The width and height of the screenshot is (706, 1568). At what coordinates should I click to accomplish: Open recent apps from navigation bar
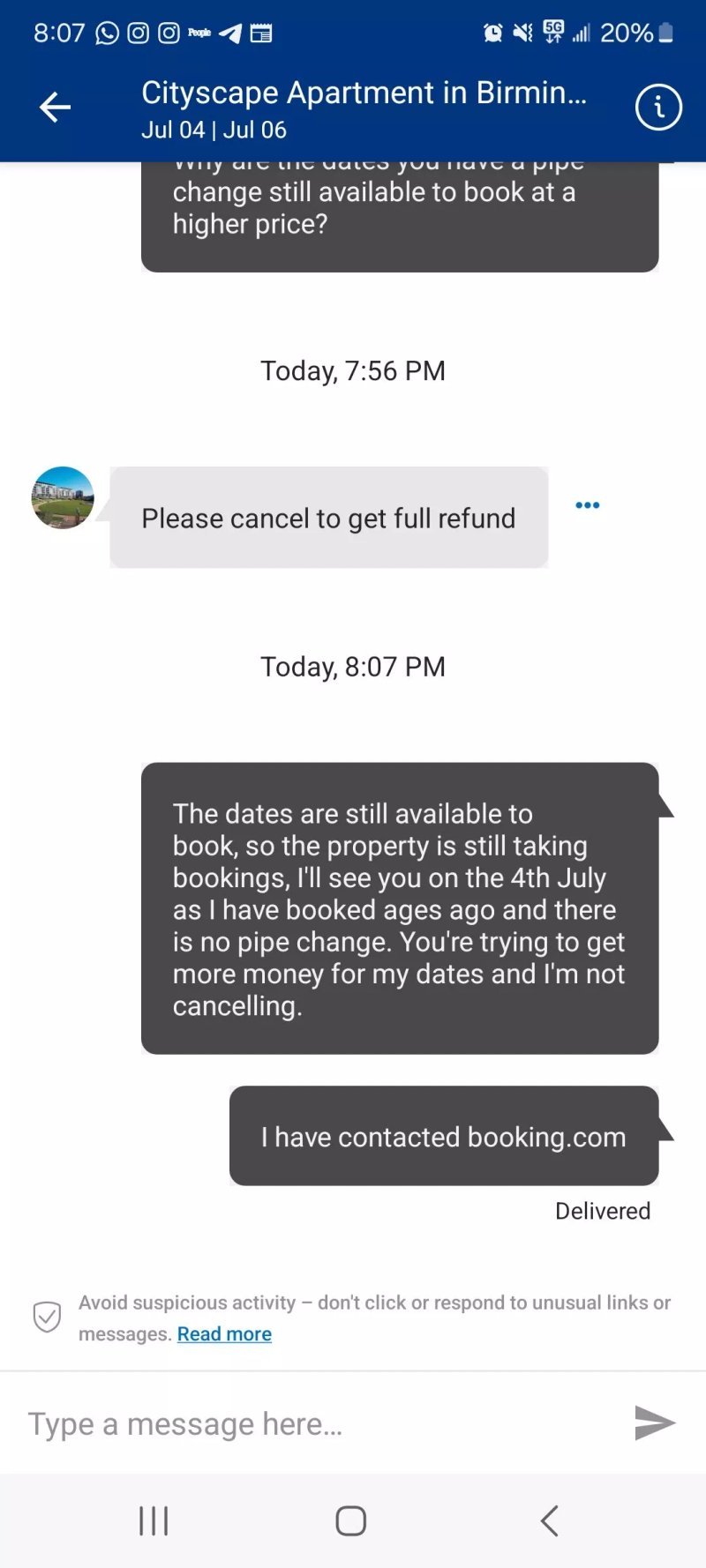(x=154, y=1520)
